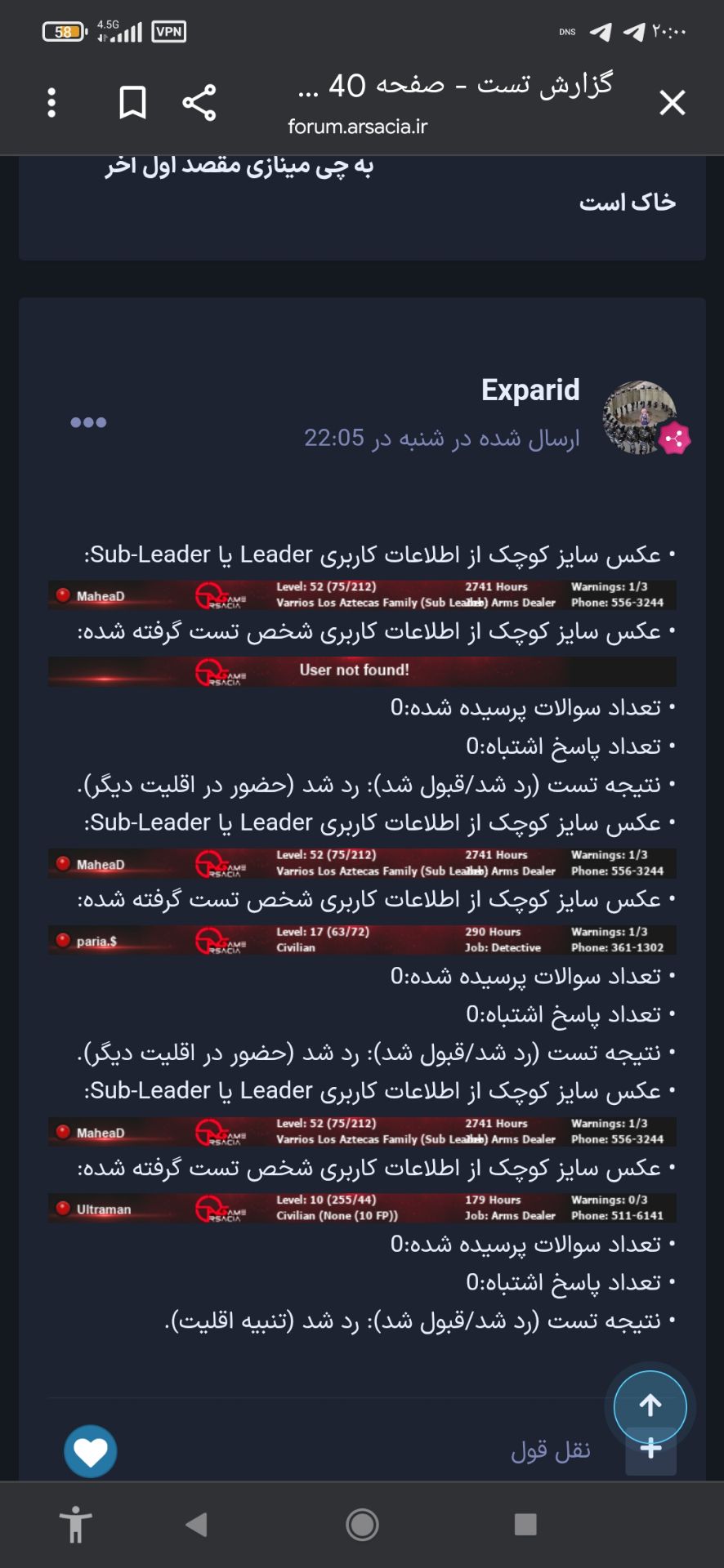Close the in-app browser tab
Viewport: 724px width, 1568px height.
point(672,103)
